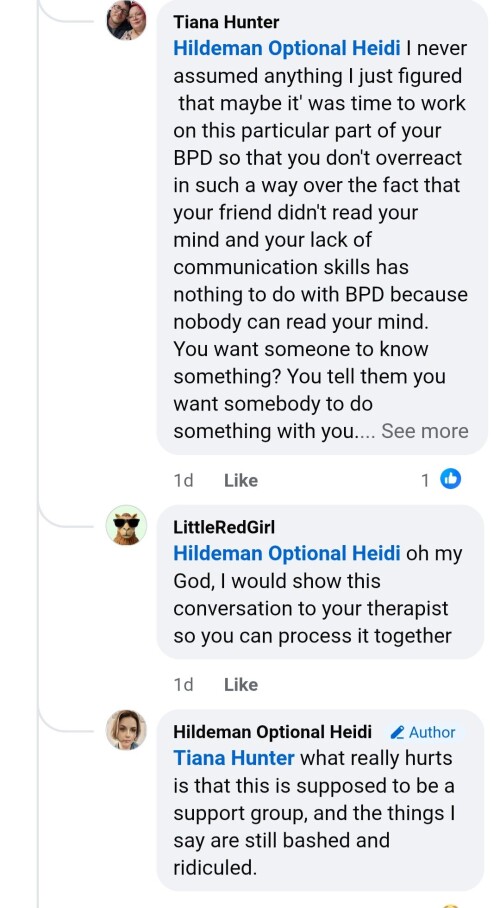Image resolution: width=500 pixels, height=908 pixels.
Task: Open Hildeman Optional Heidi's avatar
Action: point(126,730)
